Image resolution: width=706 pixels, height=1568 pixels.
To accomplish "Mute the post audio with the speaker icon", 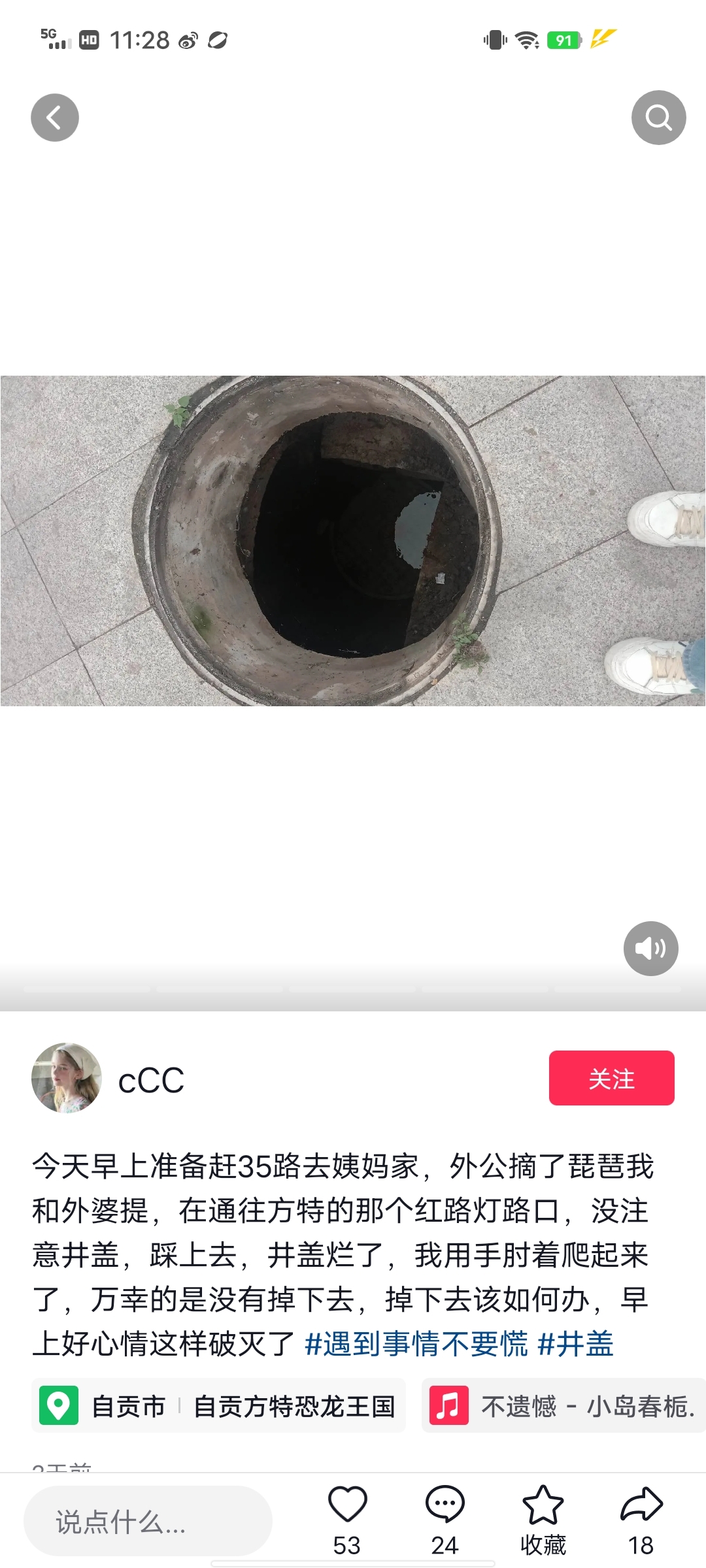I will [x=650, y=948].
